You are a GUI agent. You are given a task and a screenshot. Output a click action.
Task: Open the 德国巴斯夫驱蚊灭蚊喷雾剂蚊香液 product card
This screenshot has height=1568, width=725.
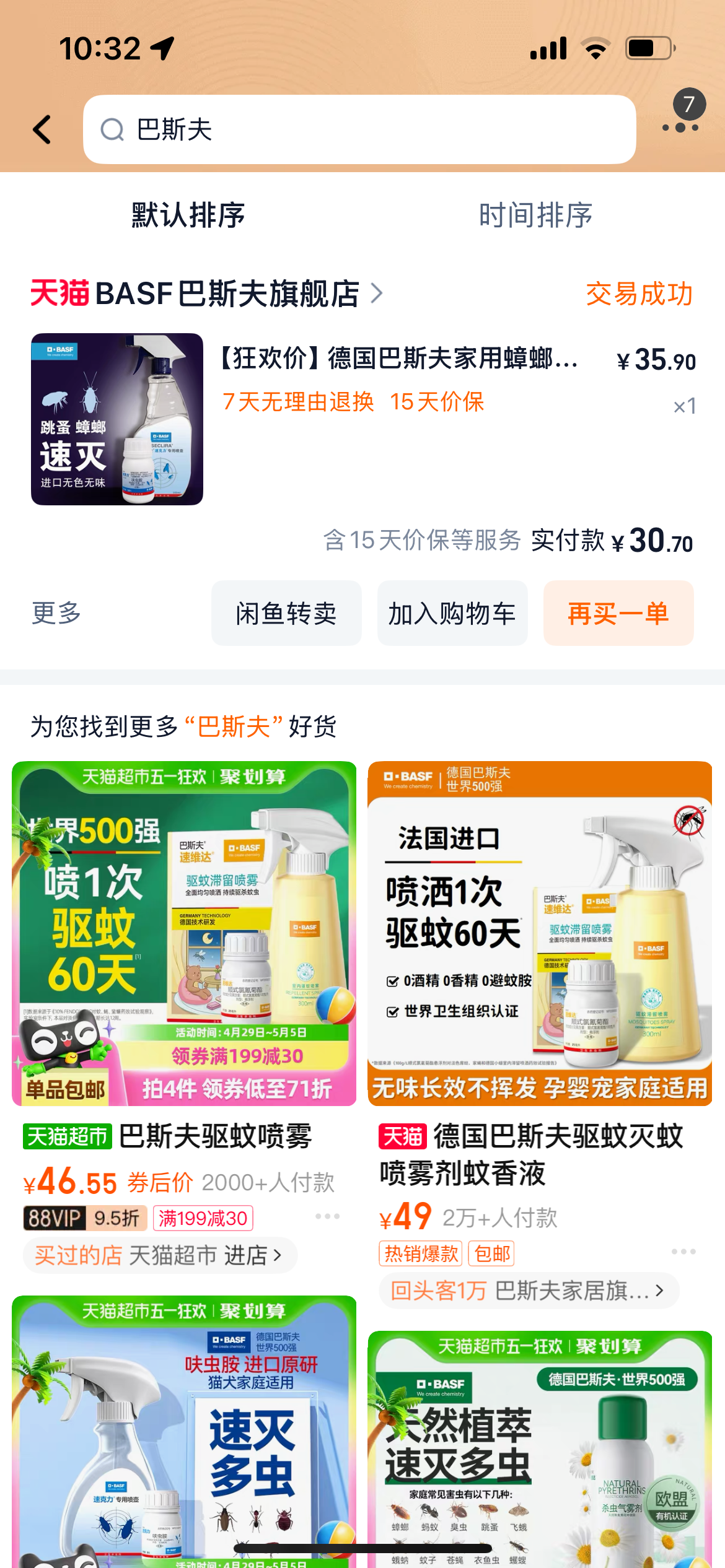point(540,1034)
